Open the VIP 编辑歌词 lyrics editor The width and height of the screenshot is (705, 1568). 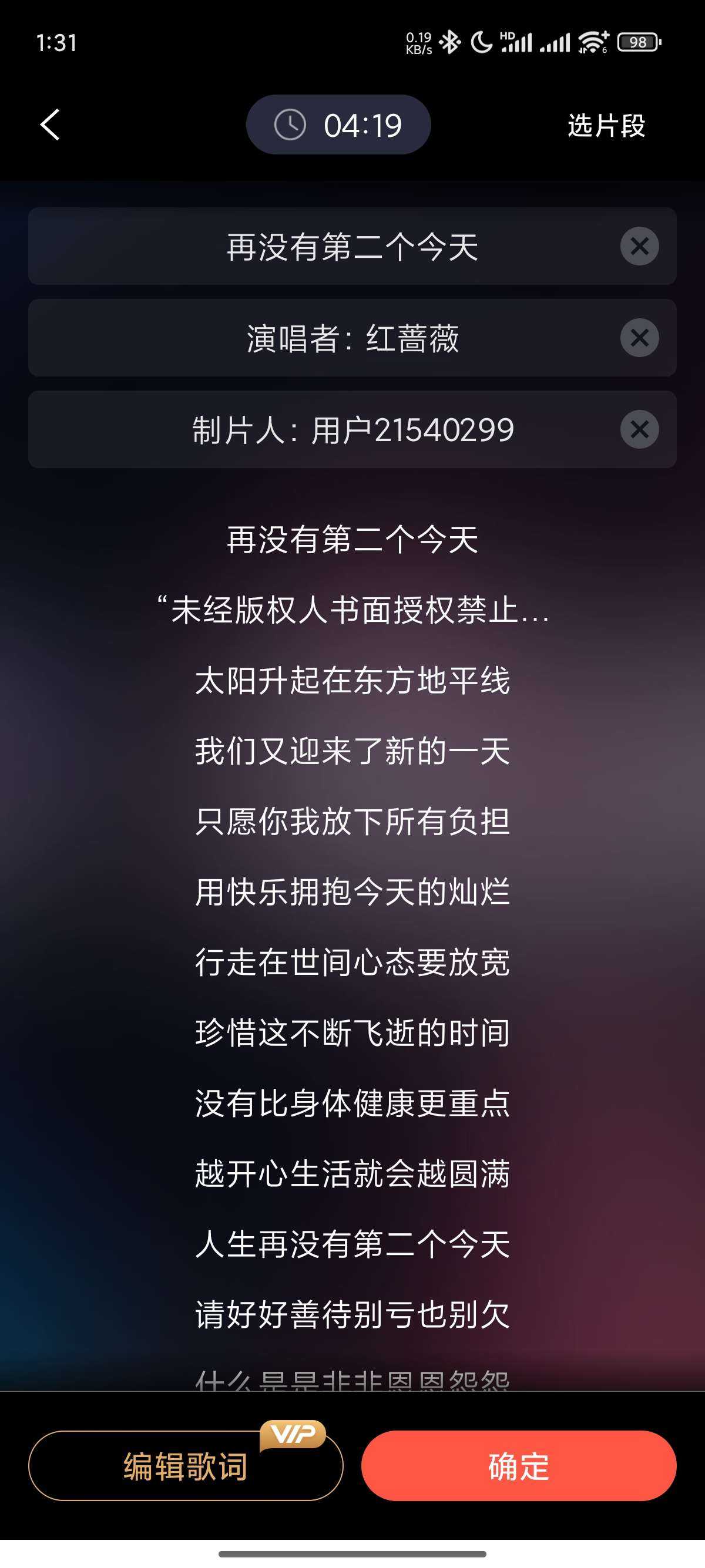pyautogui.click(x=186, y=1466)
